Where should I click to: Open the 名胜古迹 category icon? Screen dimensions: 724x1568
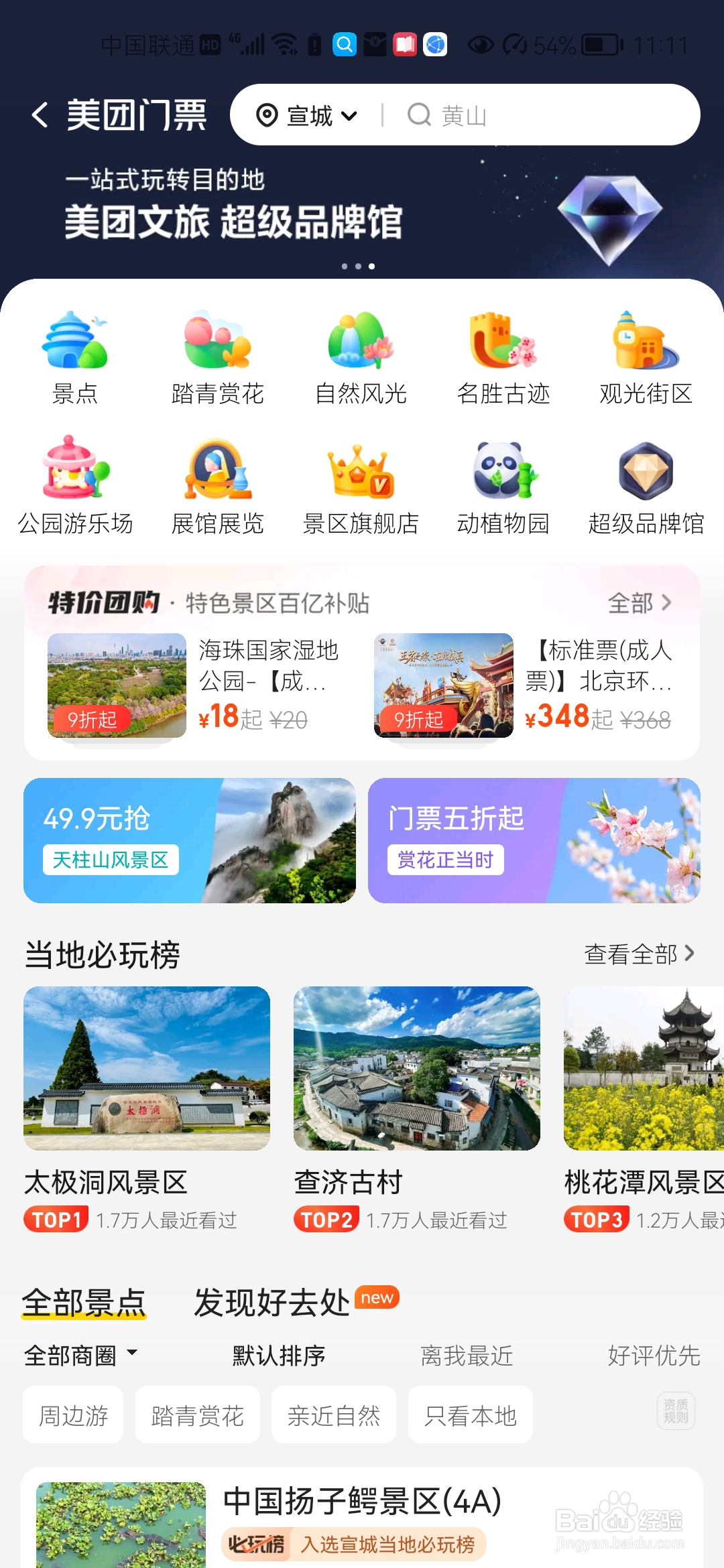coord(503,343)
